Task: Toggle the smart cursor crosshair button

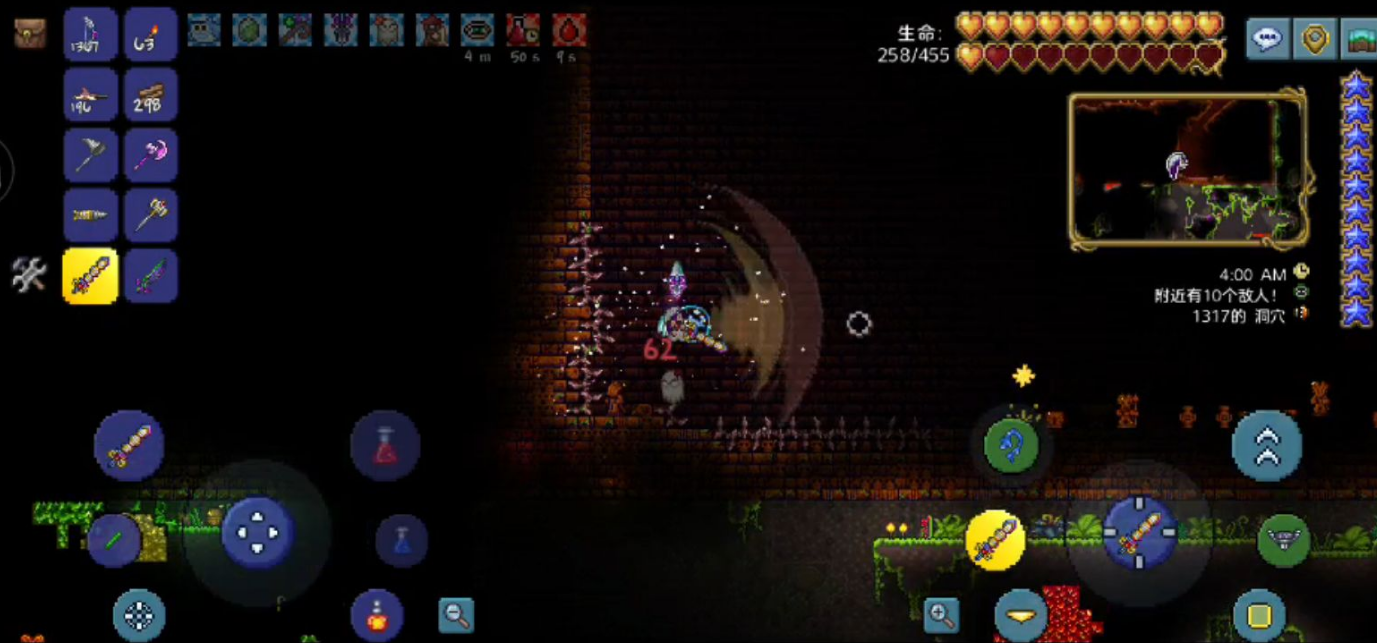Action: 139,615
